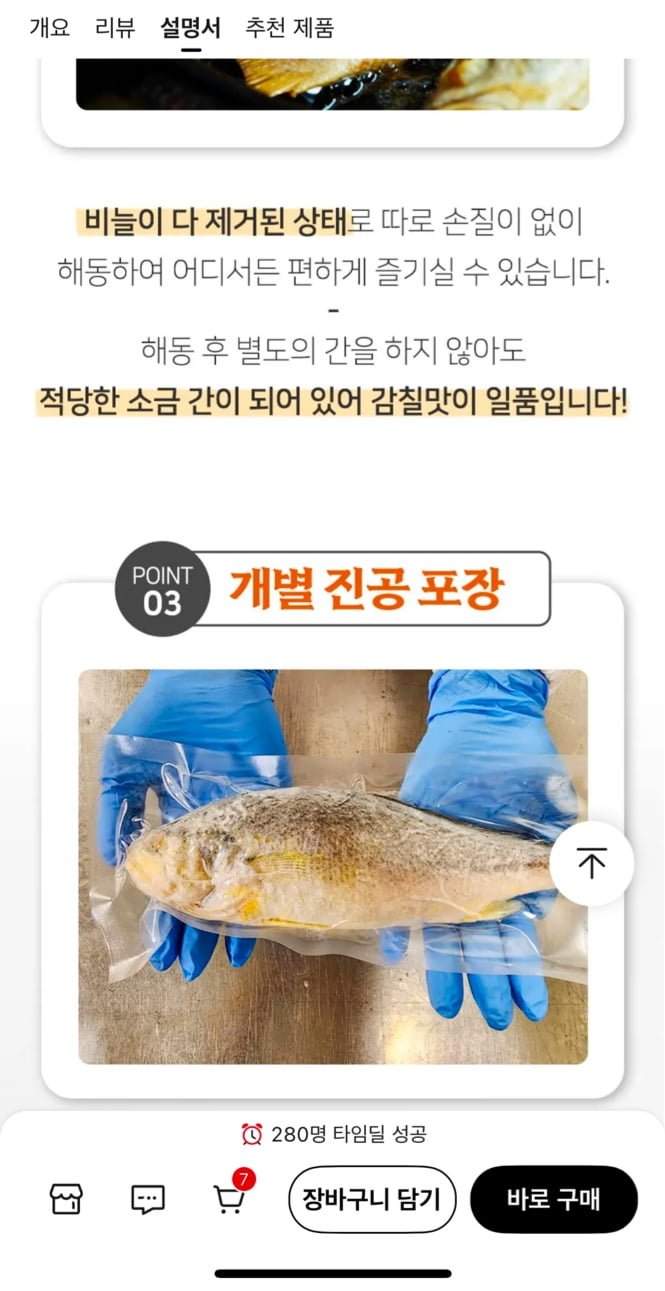Go to the 추천 제품 tab
The width and height of the screenshot is (665, 1291).
point(289,28)
